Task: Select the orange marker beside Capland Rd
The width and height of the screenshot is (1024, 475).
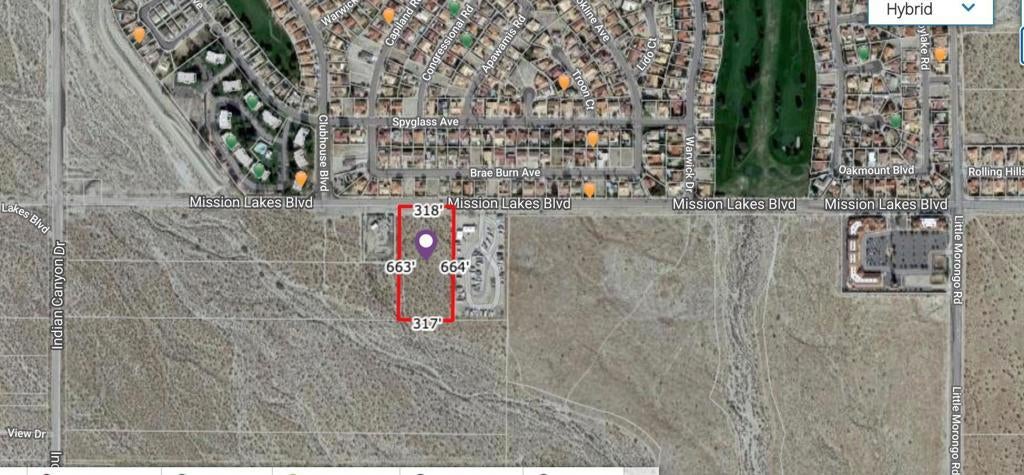Action: pos(388,16)
